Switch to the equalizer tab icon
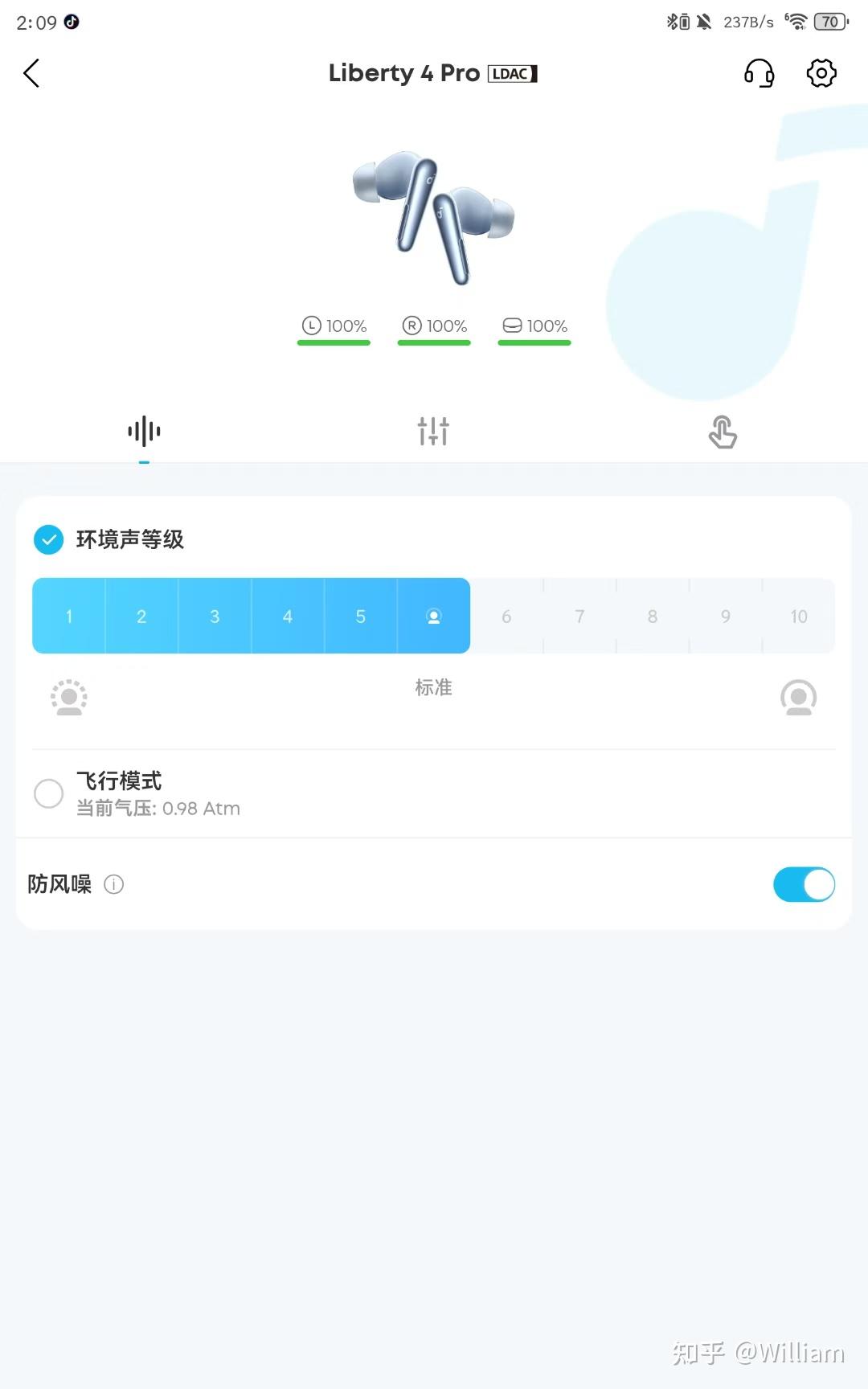Viewport: 868px width, 1389px height. click(433, 431)
